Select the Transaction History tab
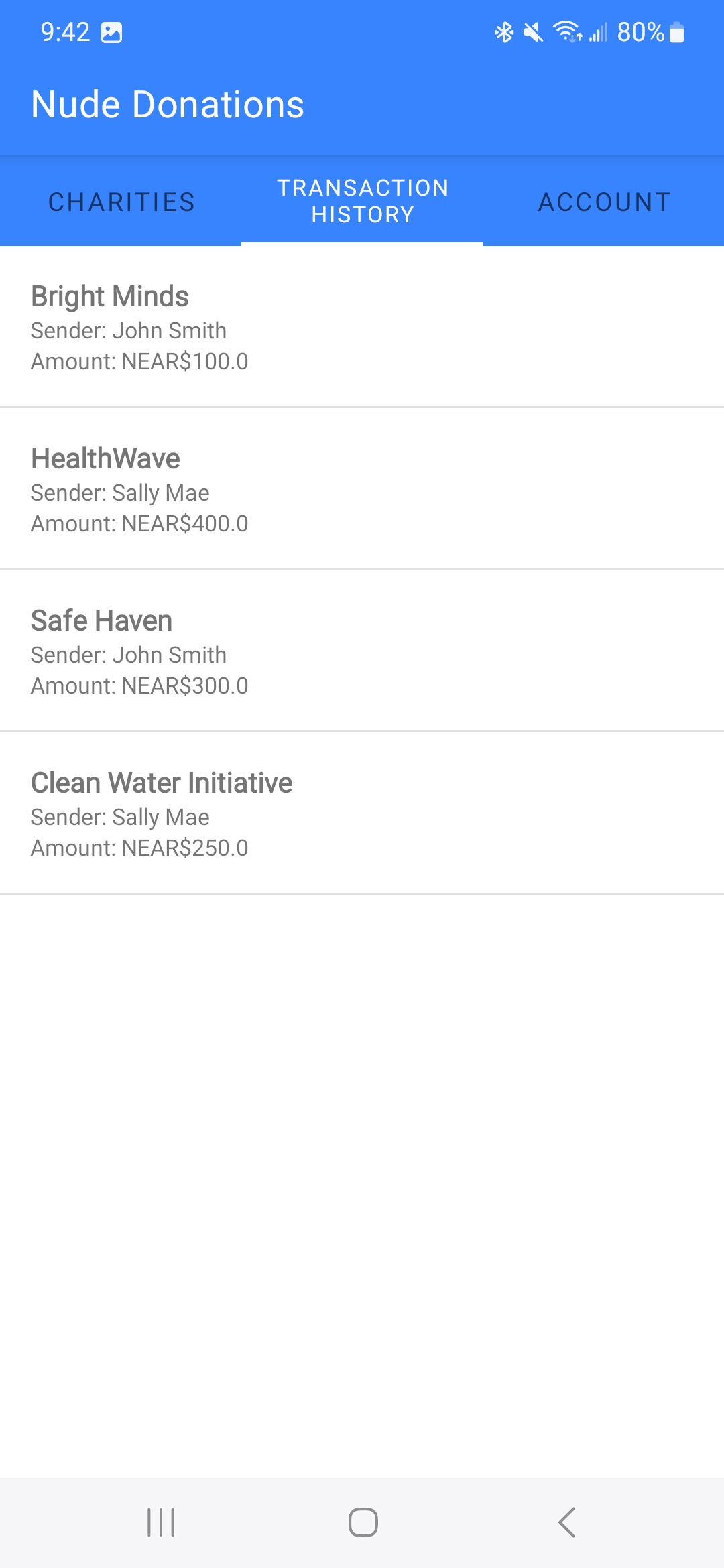Viewport: 724px width, 1568px height. (362, 202)
